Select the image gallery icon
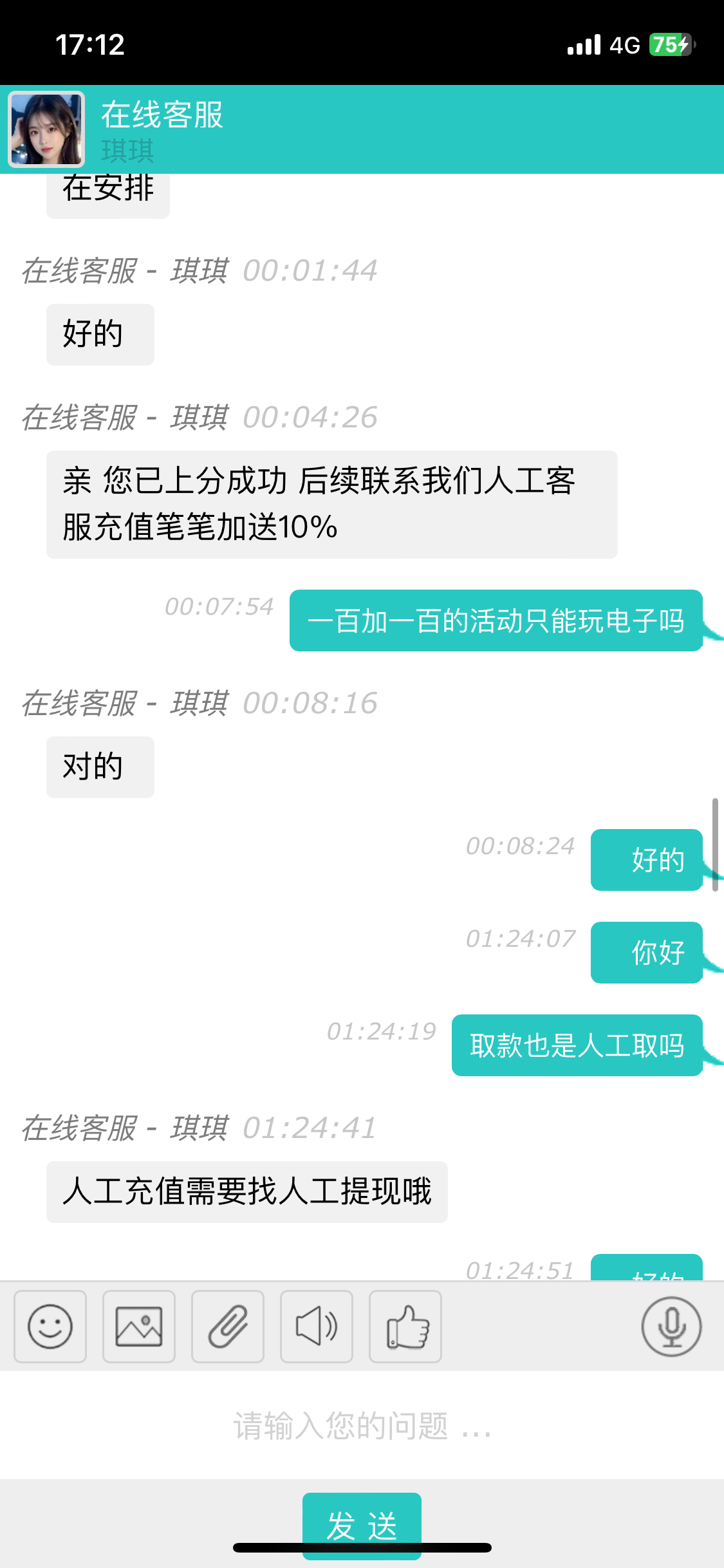 (x=138, y=1327)
